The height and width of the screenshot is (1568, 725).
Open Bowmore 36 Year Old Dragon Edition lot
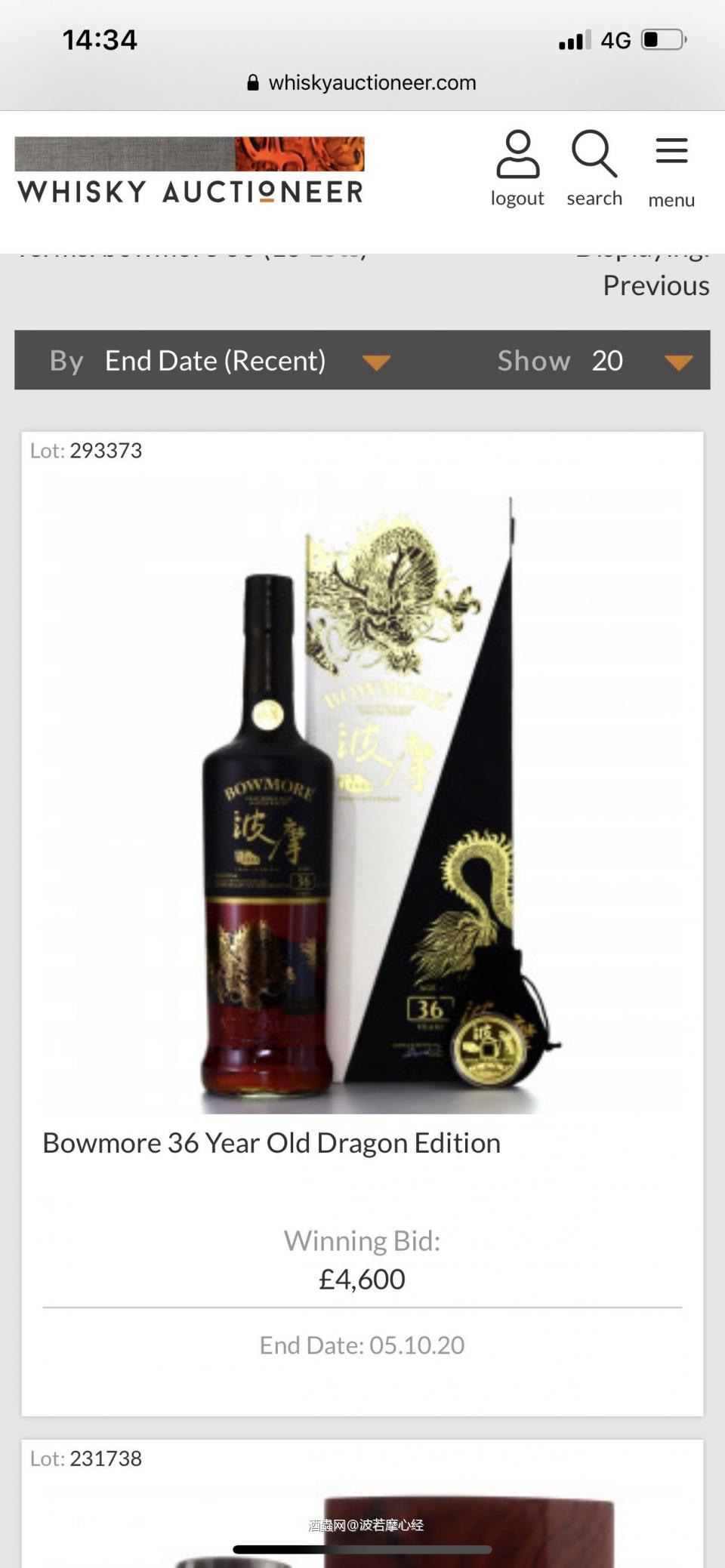(271, 1143)
